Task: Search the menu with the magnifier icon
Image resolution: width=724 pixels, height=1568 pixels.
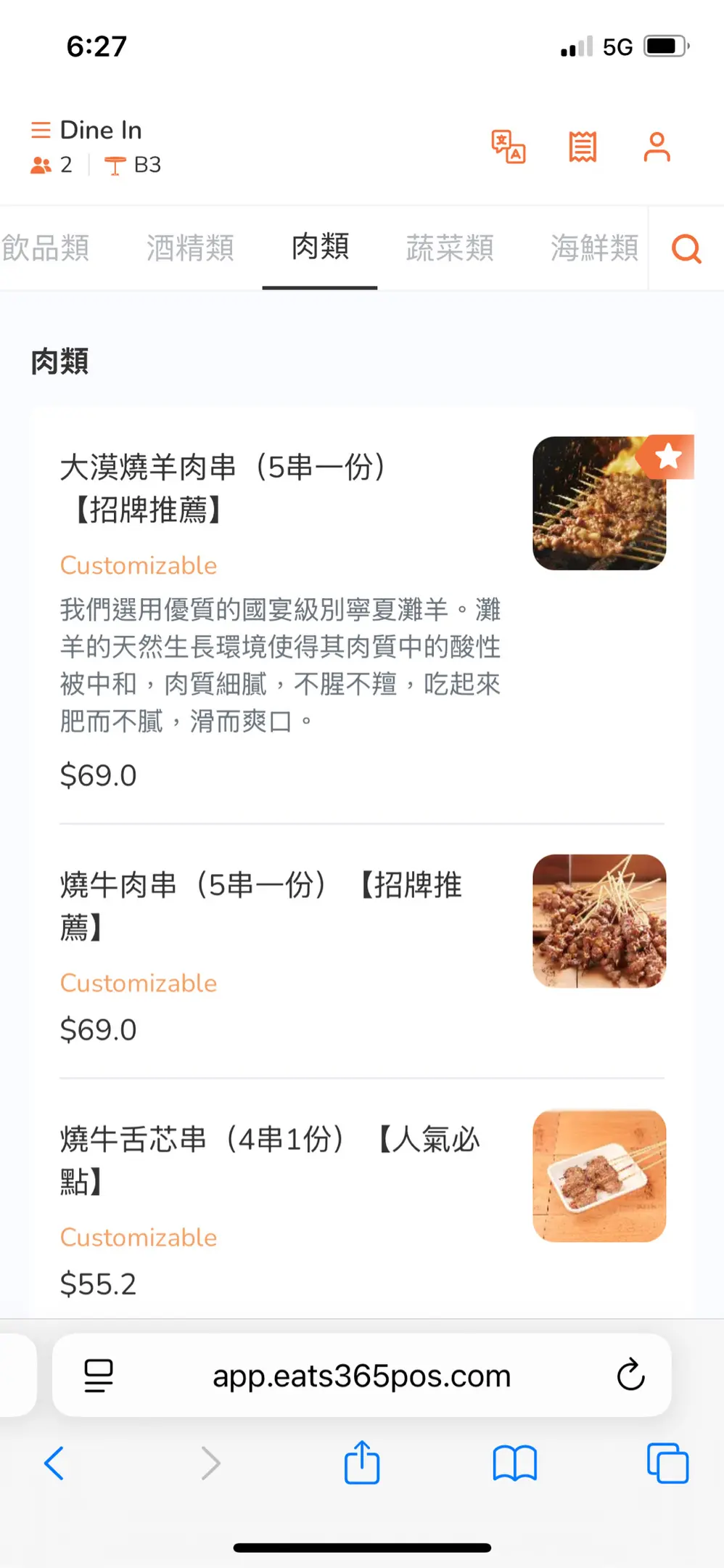Action: tap(686, 249)
